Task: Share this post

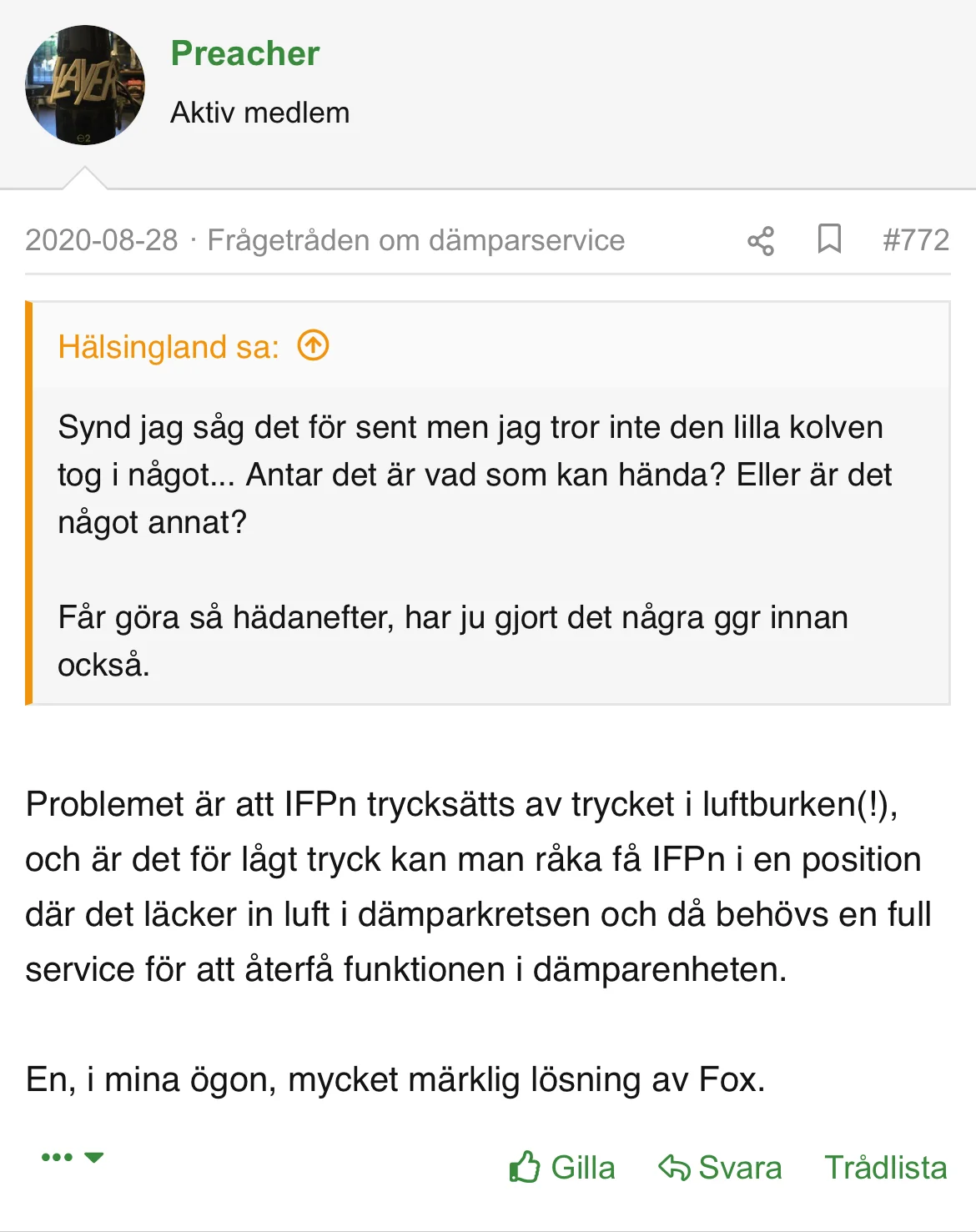Action: tap(760, 240)
